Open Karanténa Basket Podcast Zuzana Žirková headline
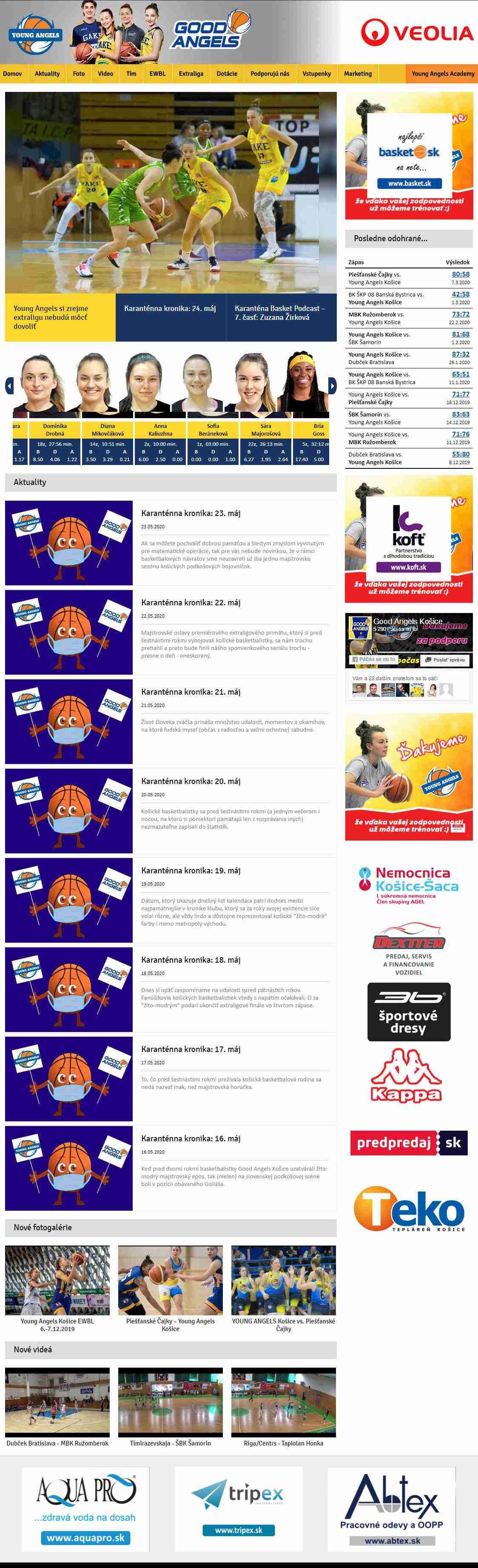 pyautogui.click(x=280, y=313)
